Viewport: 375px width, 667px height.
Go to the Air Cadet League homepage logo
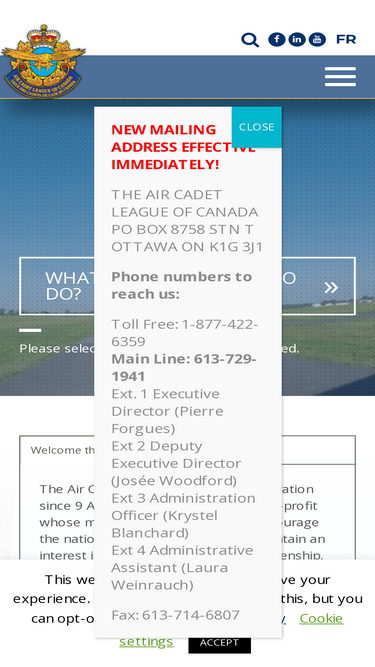(43, 62)
